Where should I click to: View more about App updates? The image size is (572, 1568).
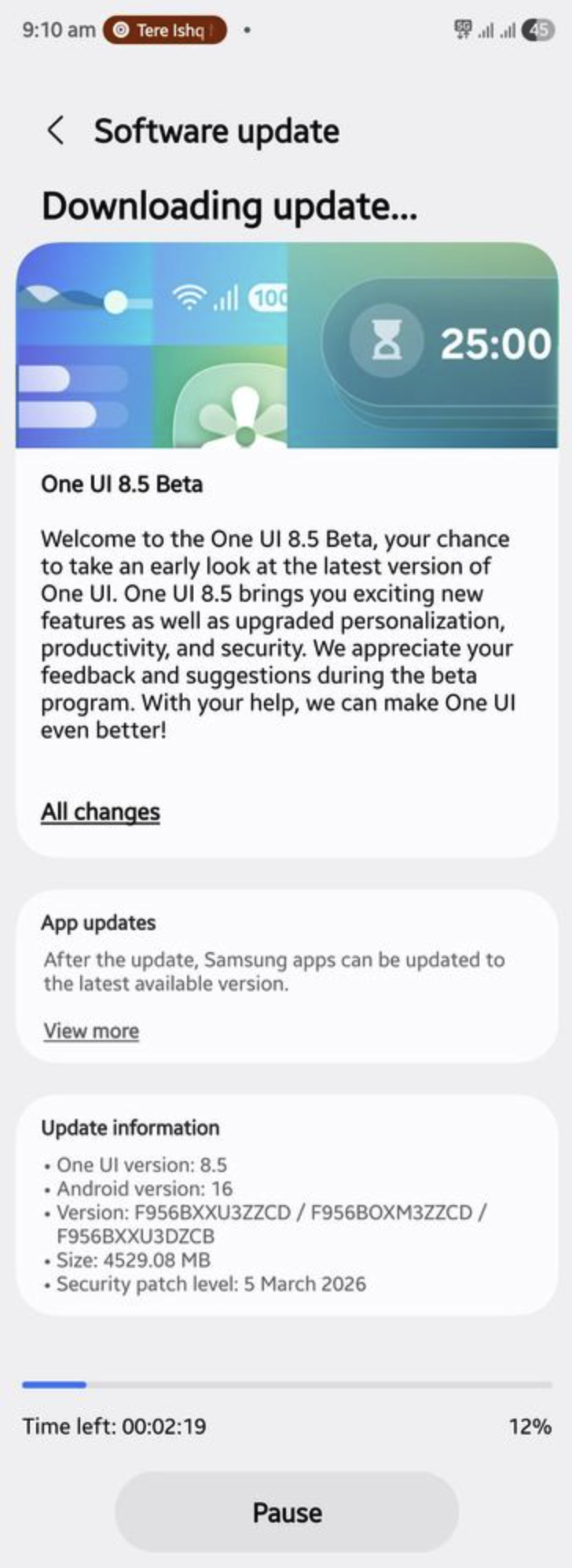tap(91, 1030)
